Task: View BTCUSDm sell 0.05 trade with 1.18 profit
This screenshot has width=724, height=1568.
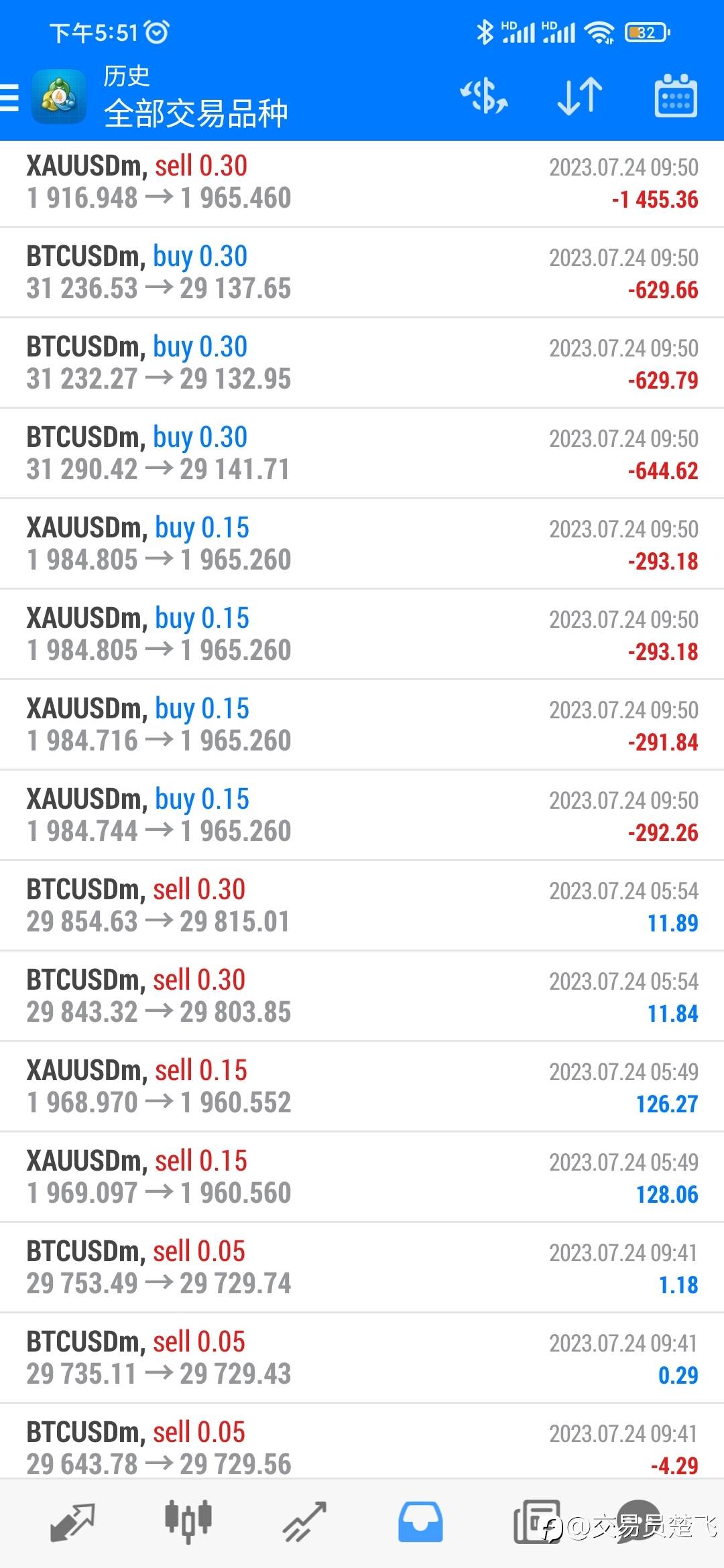Action: 362,1268
